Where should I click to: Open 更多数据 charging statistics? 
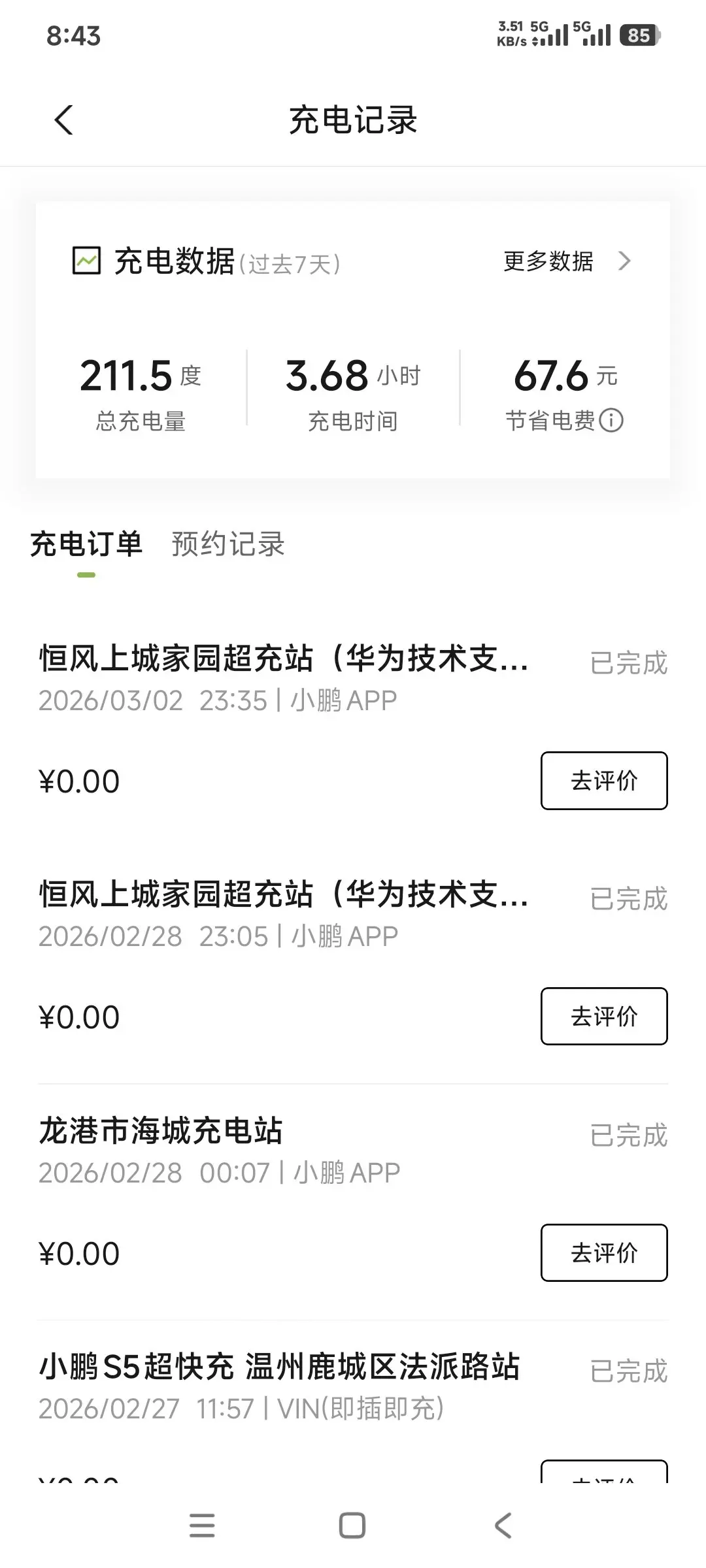566,261
